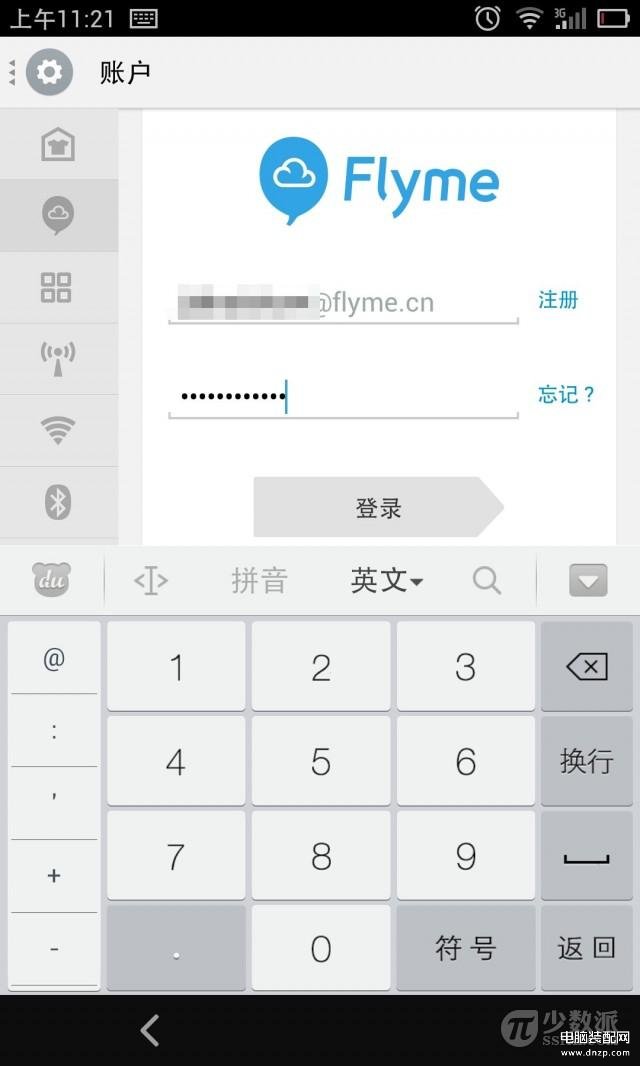Tap the 忘记？ forgot password link
Image resolution: width=640 pixels, height=1066 pixels.
coord(566,394)
